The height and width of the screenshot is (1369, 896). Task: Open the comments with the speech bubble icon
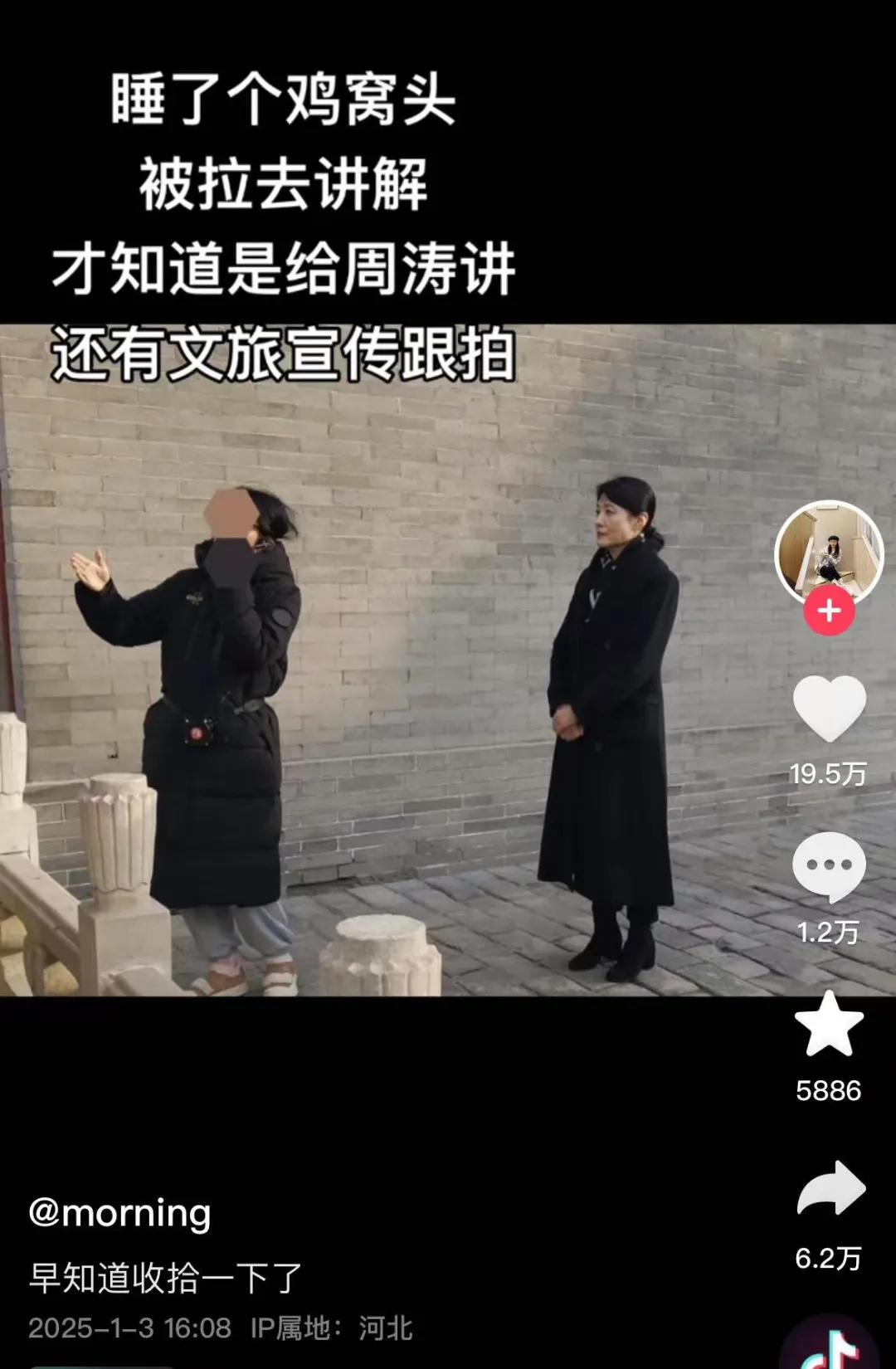click(x=828, y=866)
